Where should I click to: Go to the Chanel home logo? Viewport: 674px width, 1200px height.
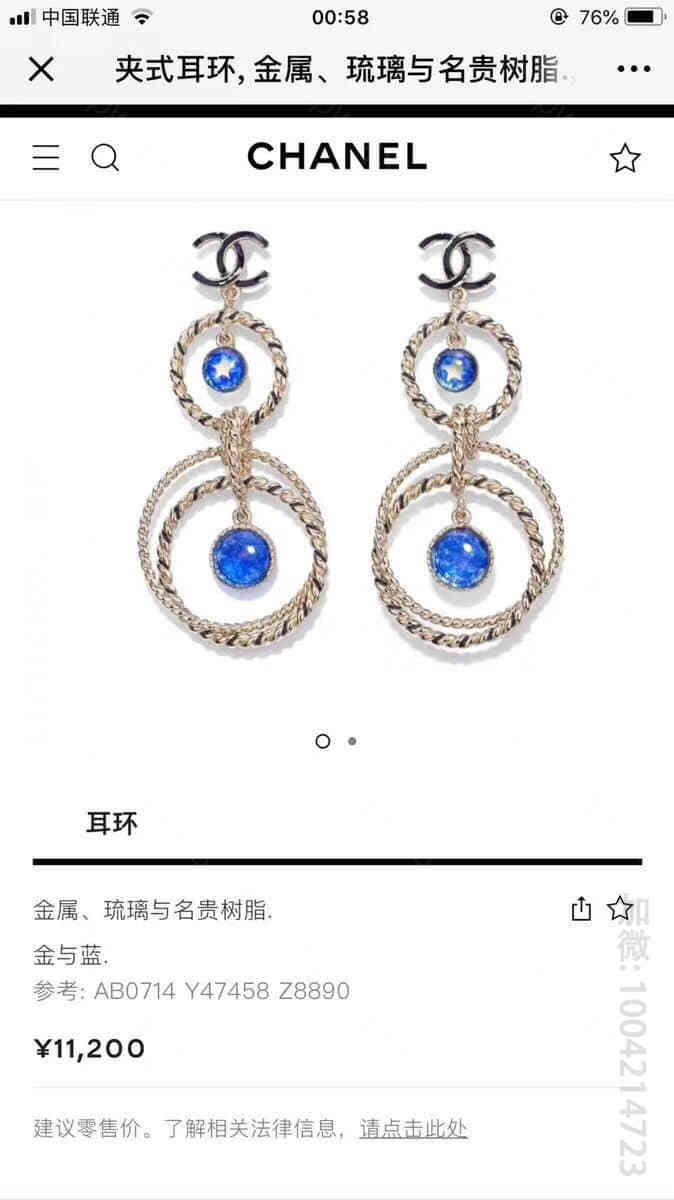click(337, 157)
